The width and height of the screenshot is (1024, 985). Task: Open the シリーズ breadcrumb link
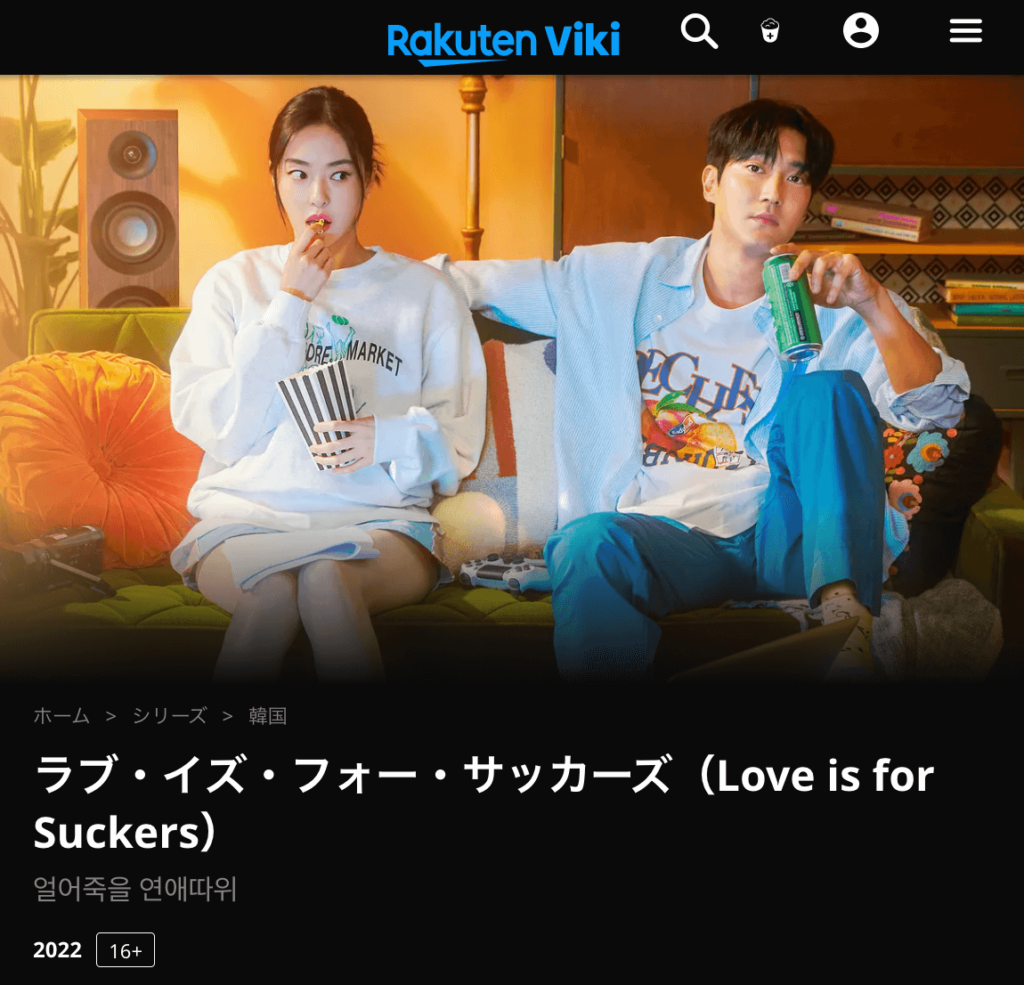169,716
